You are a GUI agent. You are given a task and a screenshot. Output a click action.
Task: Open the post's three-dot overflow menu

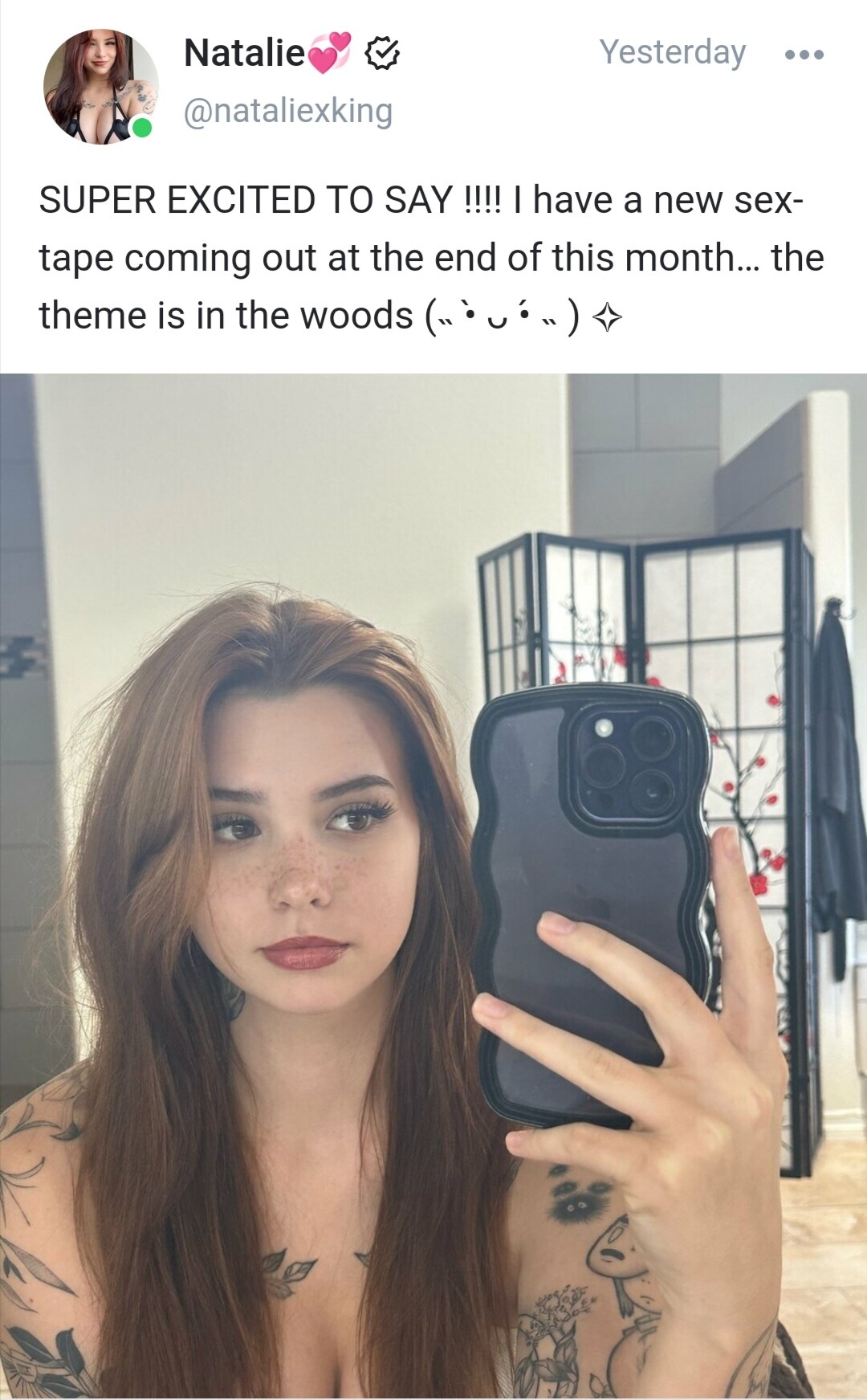pyautogui.click(x=804, y=55)
